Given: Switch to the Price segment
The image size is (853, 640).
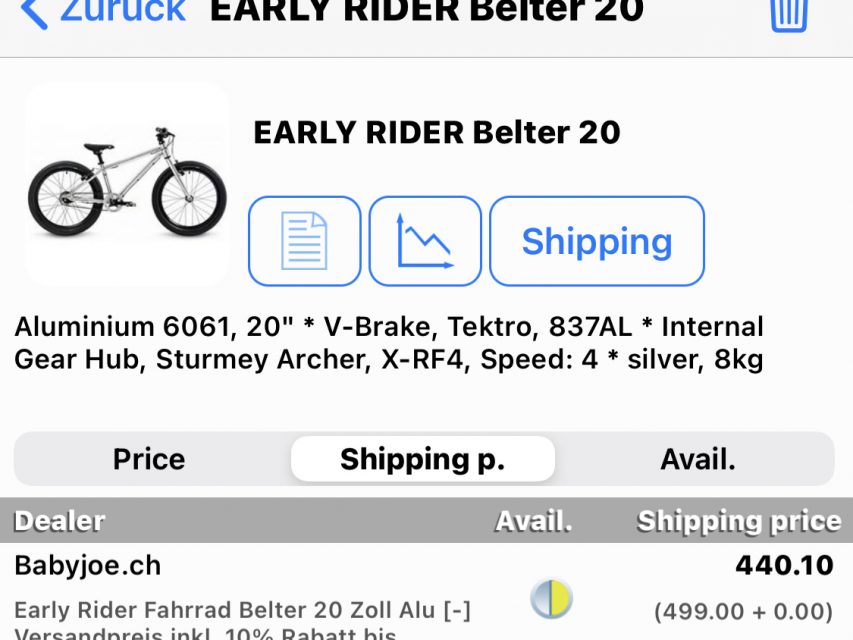Looking at the screenshot, I should click(149, 459).
